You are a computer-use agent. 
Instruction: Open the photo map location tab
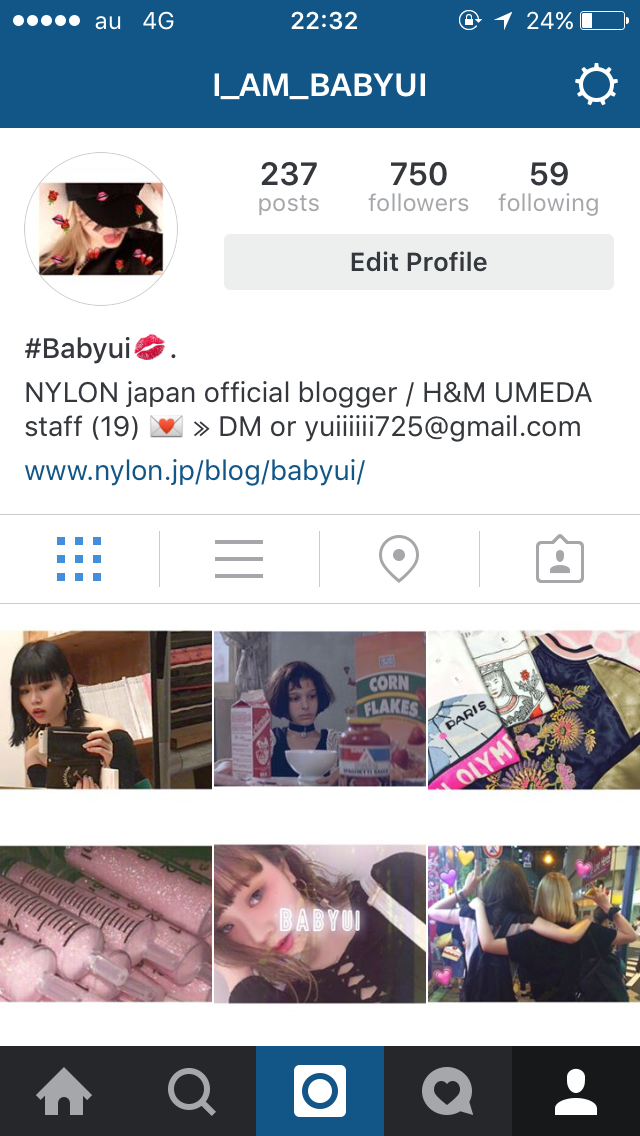click(399, 559)
